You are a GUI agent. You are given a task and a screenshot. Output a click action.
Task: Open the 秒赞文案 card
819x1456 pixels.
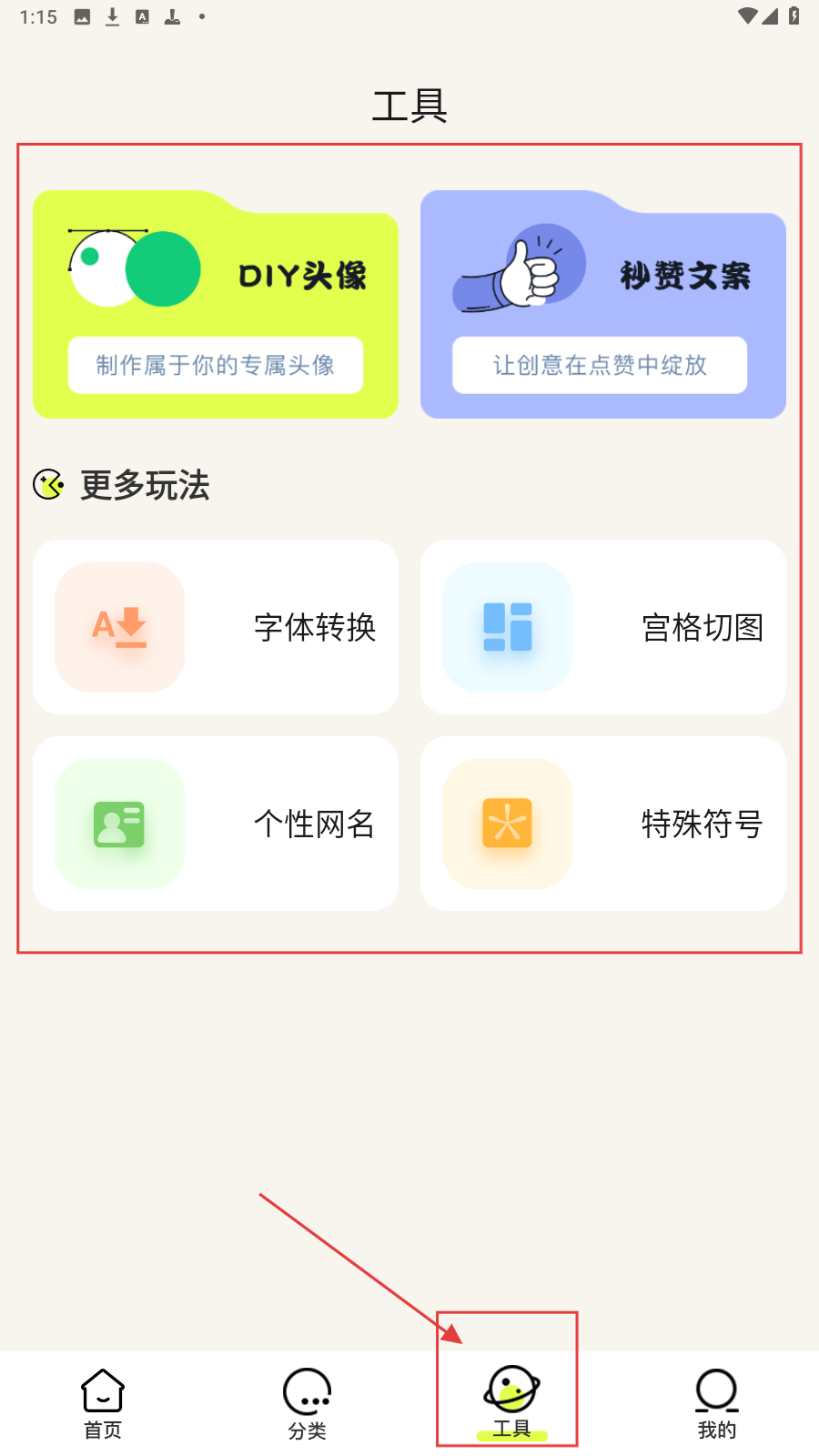(602, 306)
